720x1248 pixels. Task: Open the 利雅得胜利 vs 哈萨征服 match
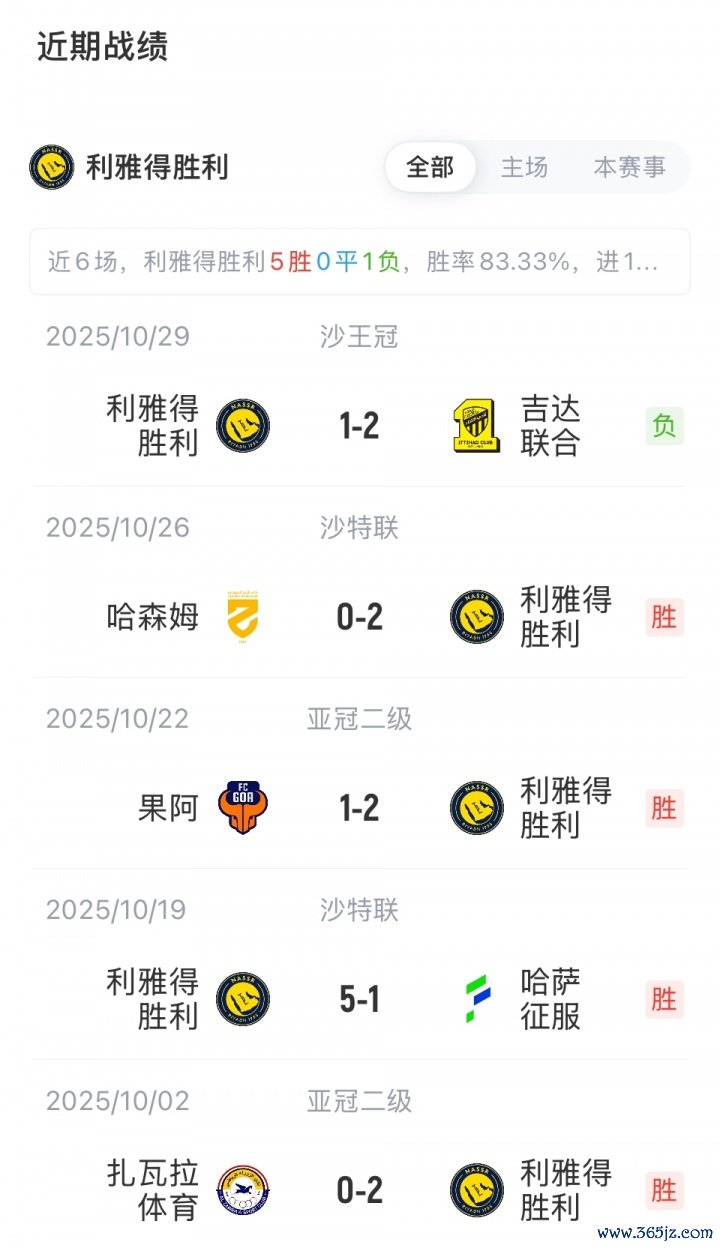click(359, 999)
